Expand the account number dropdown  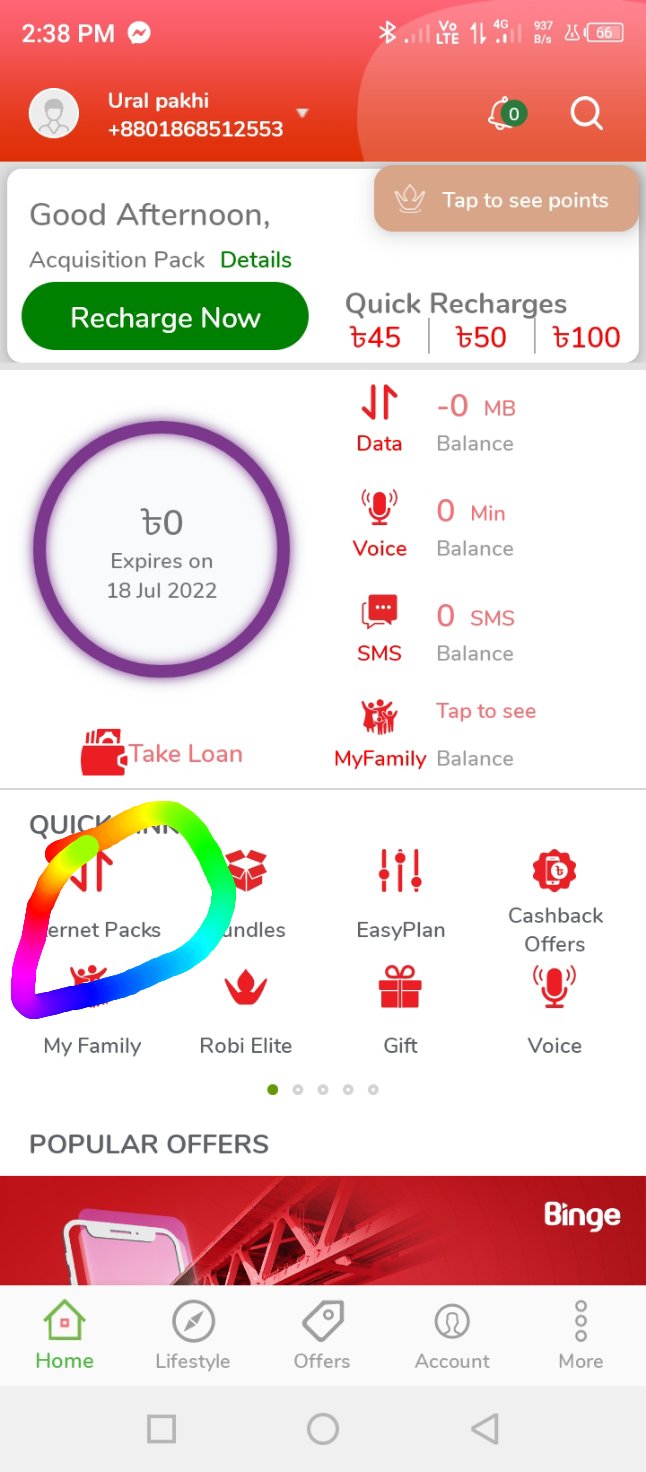click(302, 113)
